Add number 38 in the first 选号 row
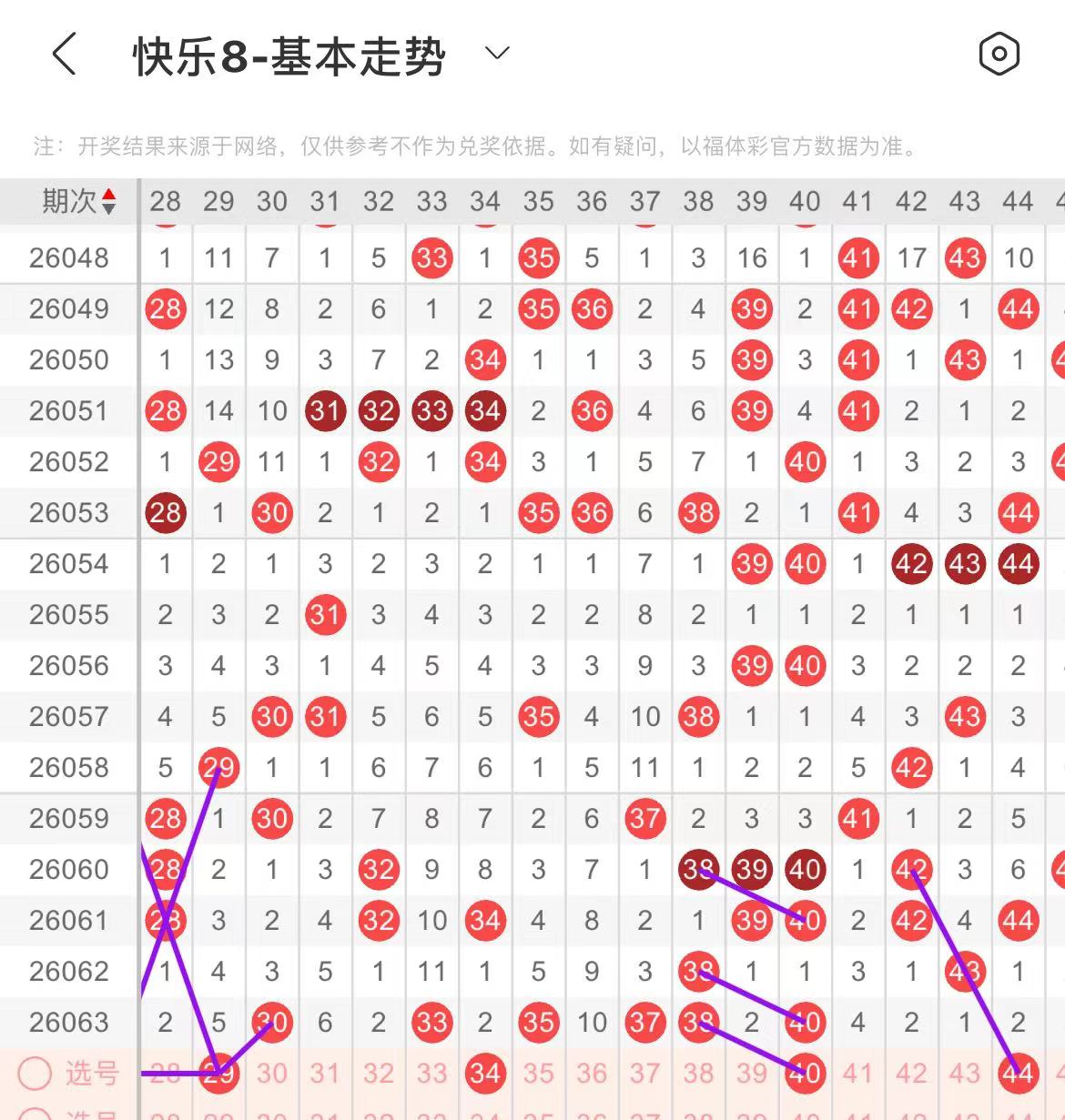The image size is (1065, 1120). point(698,1074)
